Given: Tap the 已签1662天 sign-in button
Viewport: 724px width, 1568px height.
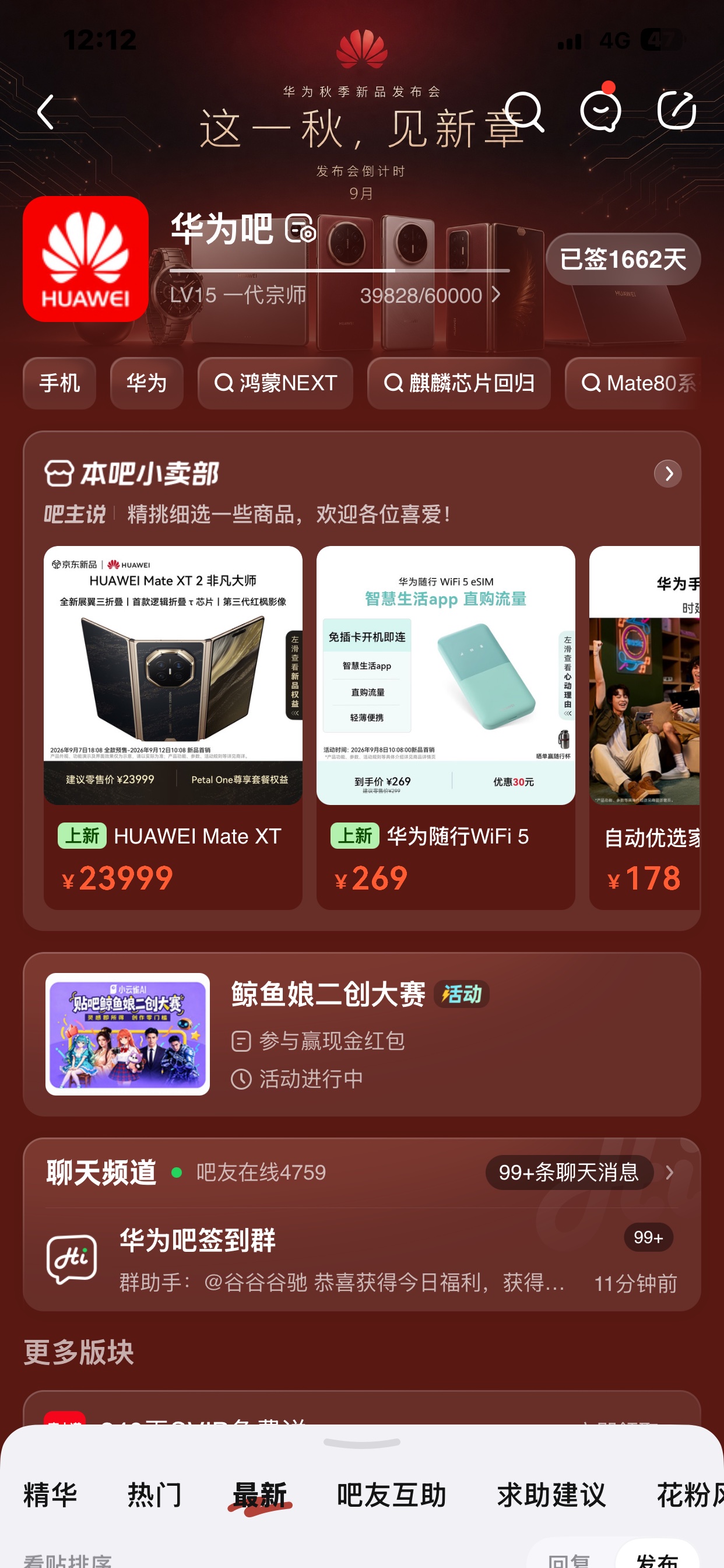Looking at the screenshot, I should [623, 260].
